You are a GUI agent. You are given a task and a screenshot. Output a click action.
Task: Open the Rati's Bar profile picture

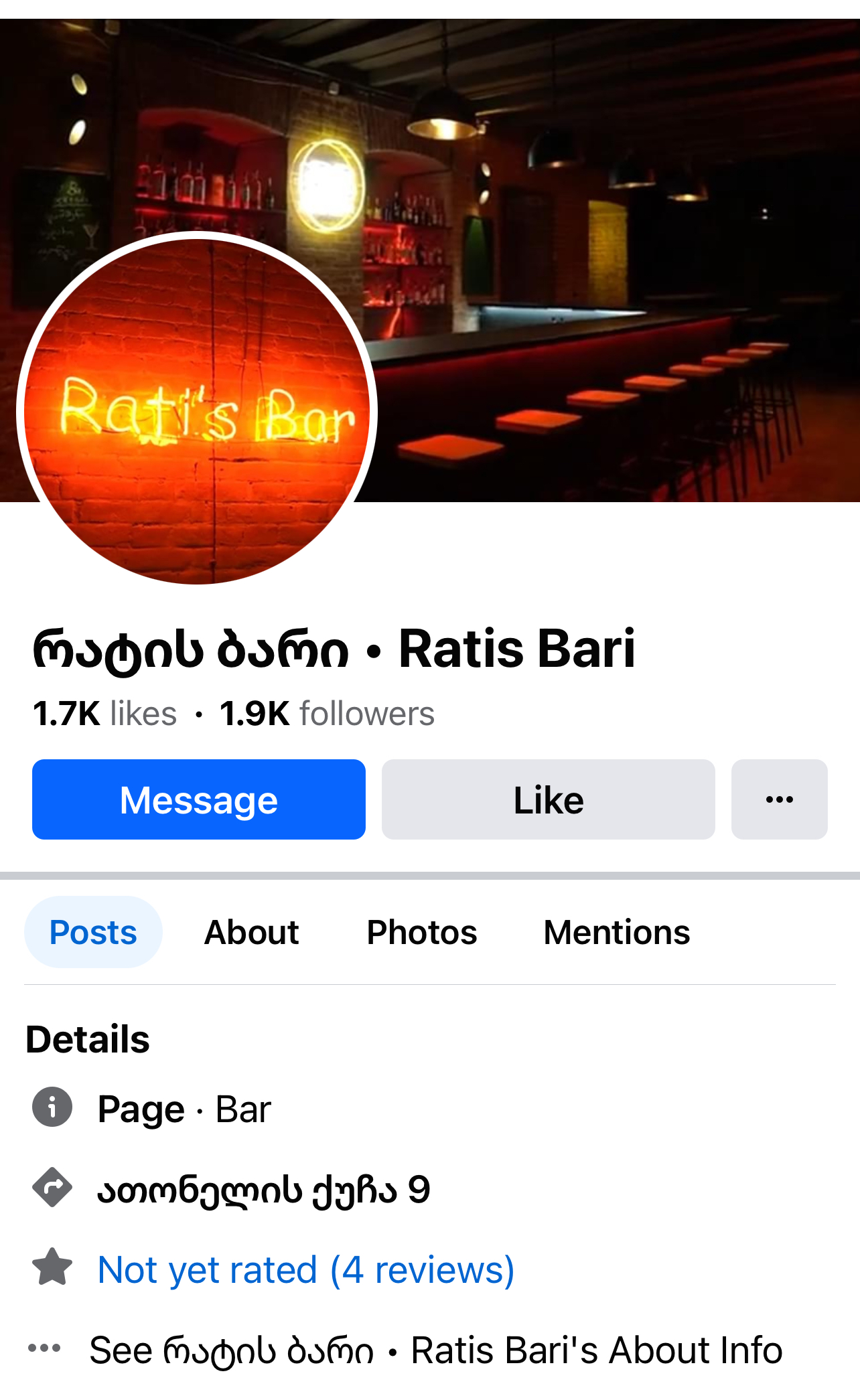(197, 410)
